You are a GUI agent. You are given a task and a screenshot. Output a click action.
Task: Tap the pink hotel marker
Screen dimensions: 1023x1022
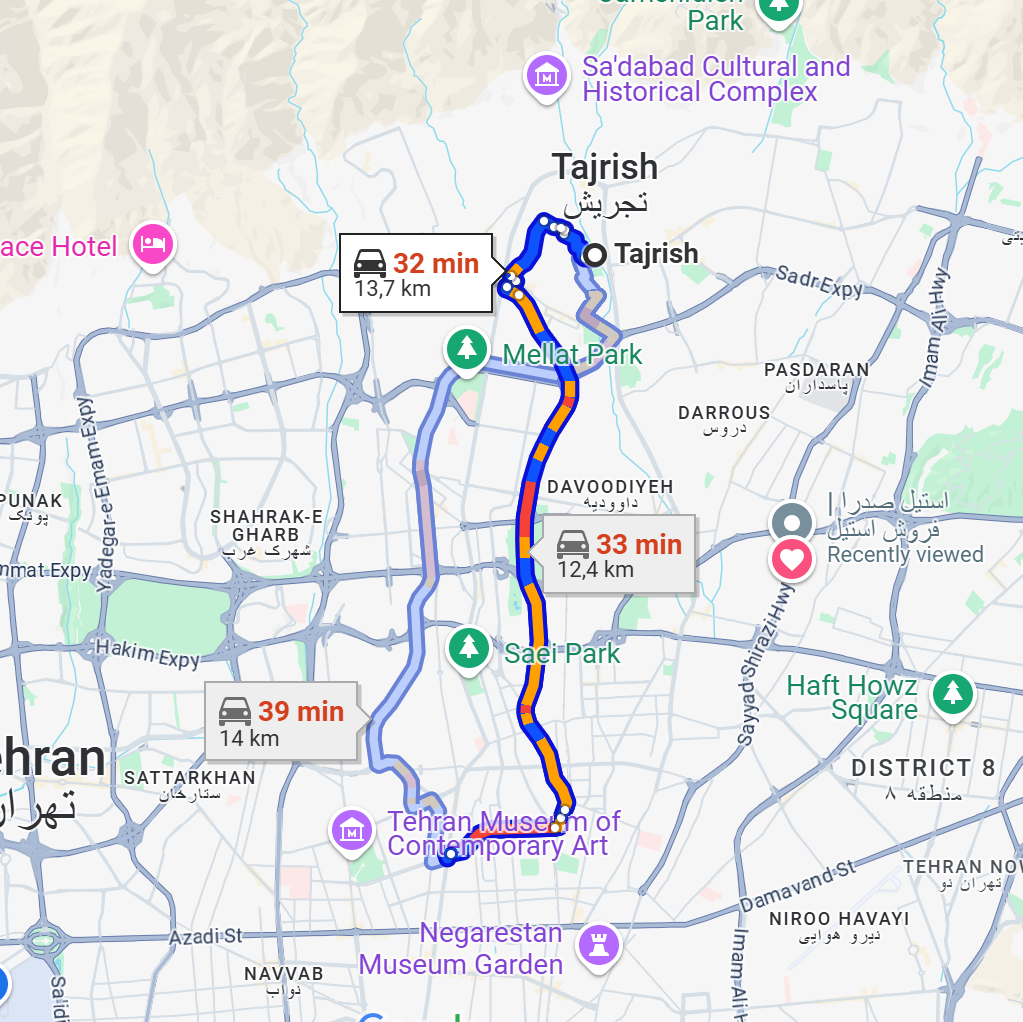[153, 243]
